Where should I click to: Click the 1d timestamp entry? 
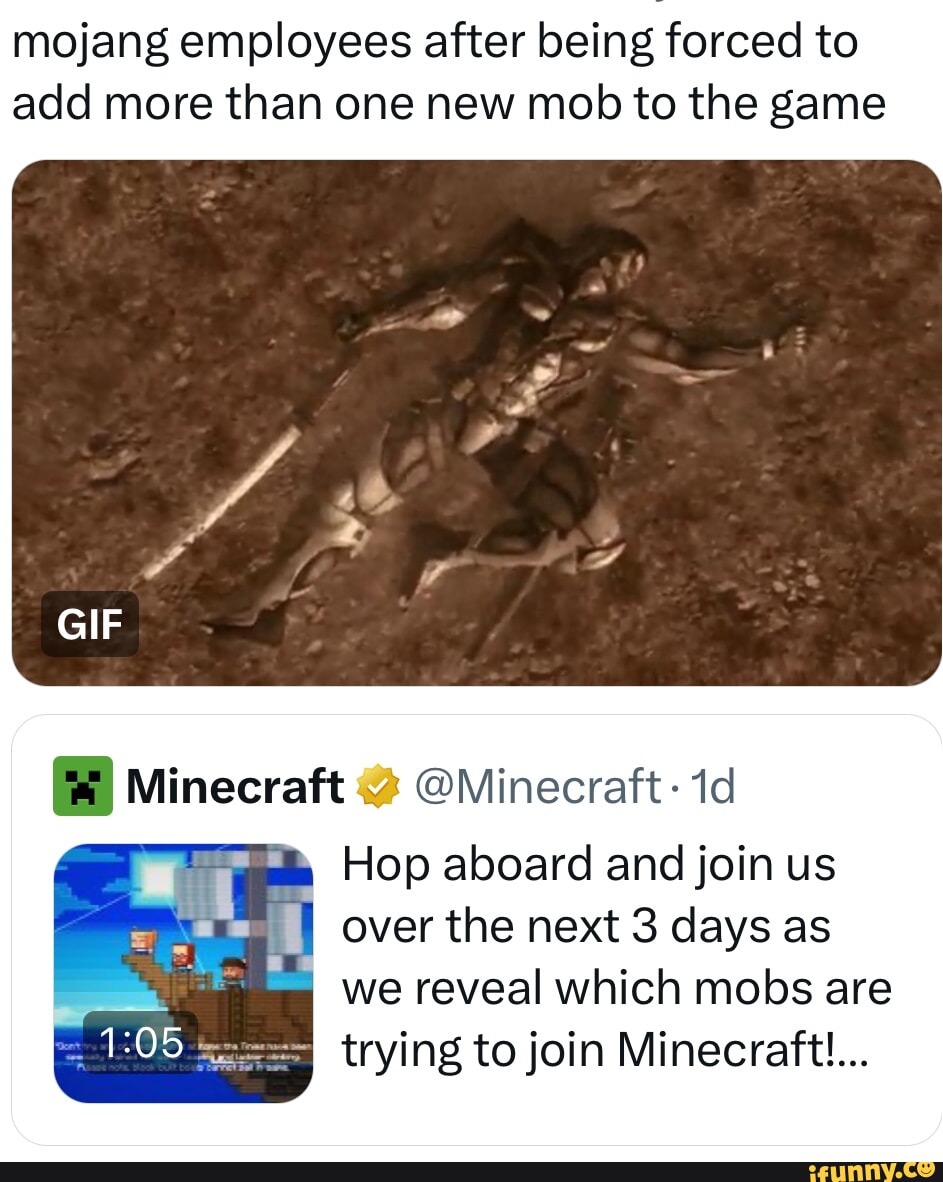tap(715, 786)
